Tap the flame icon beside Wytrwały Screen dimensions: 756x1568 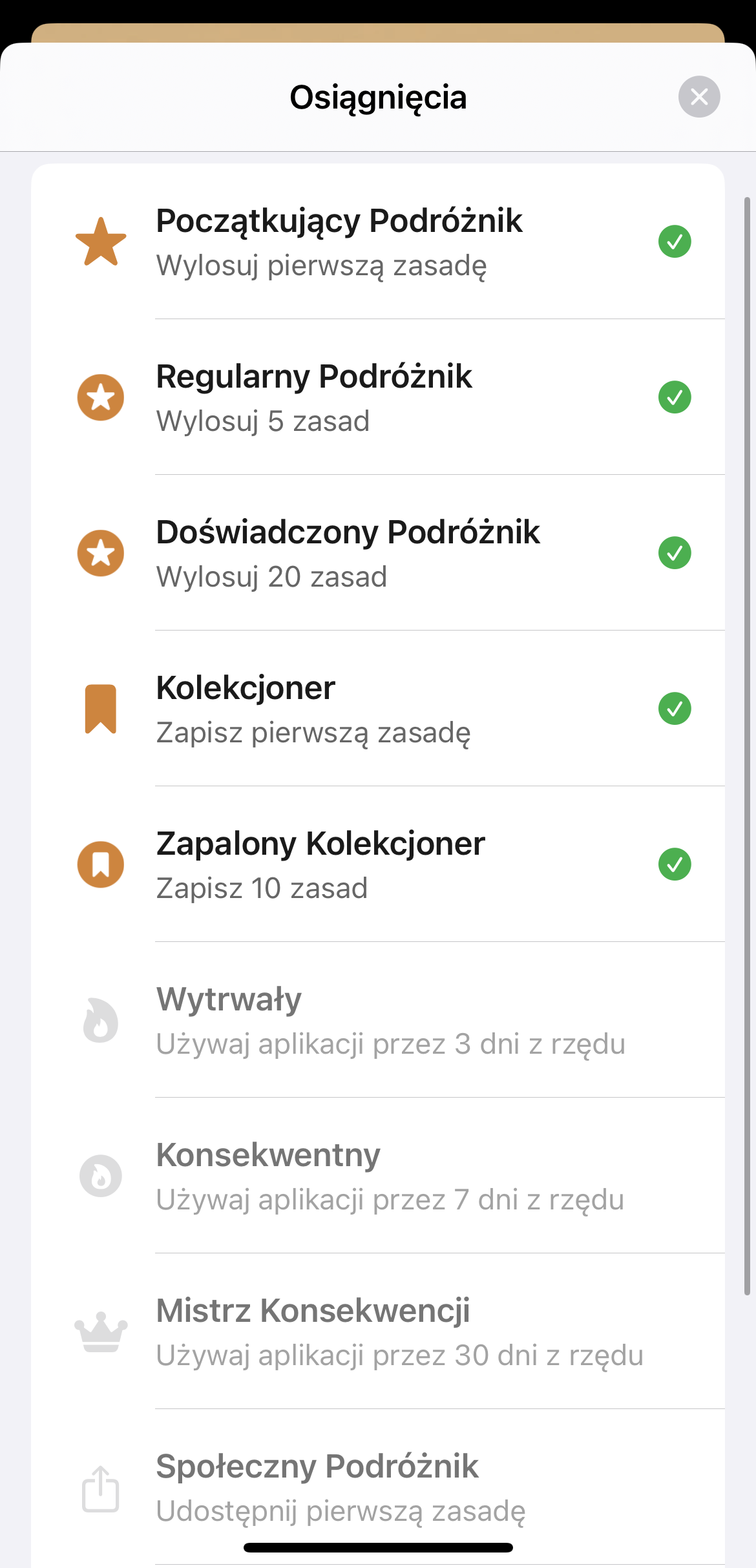click(100, 1020)
